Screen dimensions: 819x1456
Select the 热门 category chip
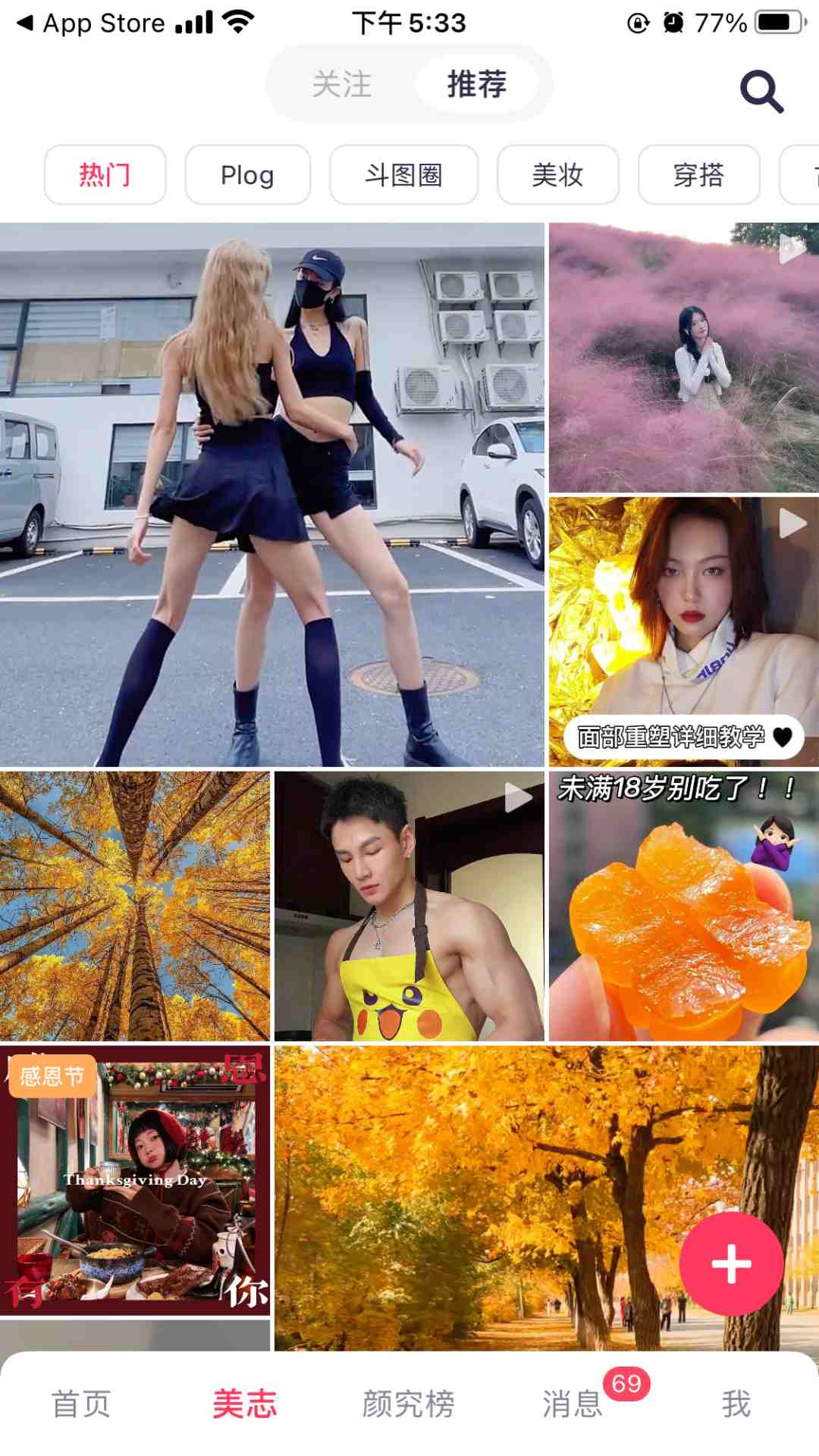coord(105,175)
